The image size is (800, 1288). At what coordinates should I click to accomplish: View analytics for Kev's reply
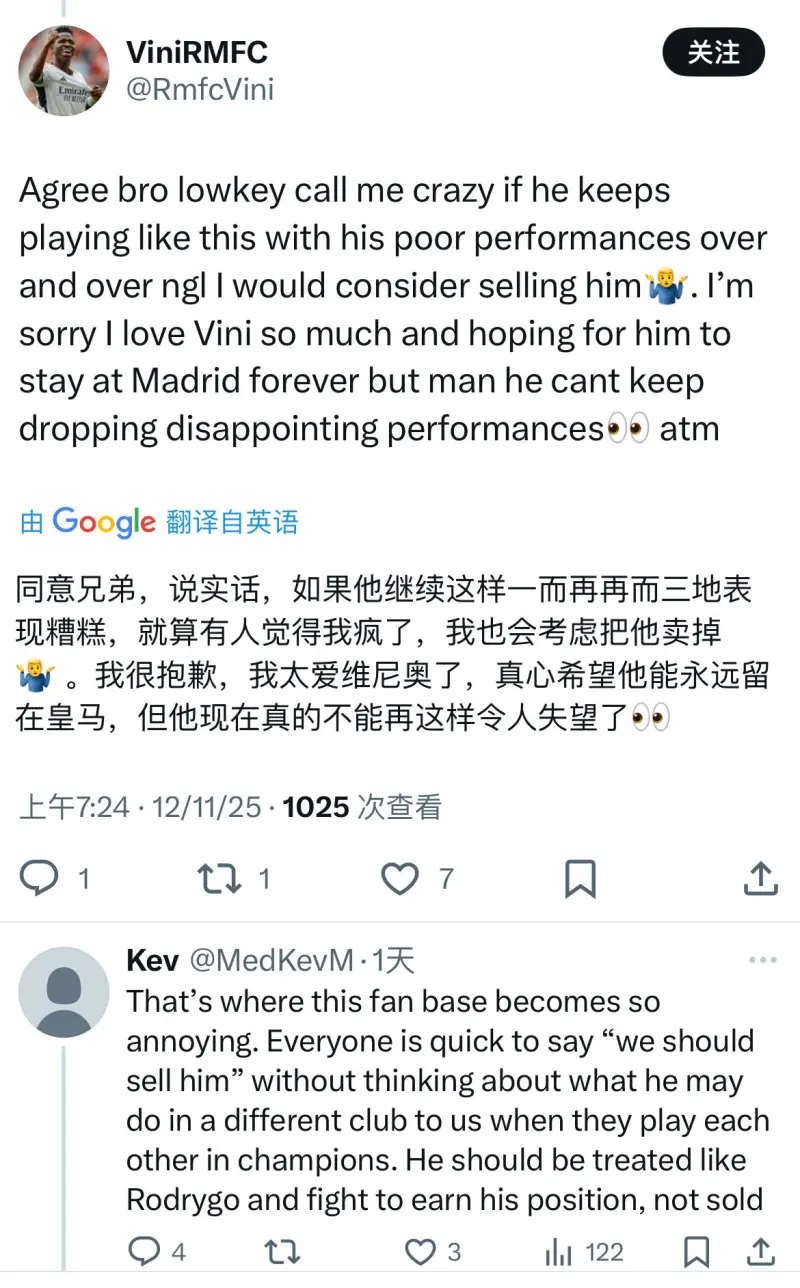(x=558, y=1251)
